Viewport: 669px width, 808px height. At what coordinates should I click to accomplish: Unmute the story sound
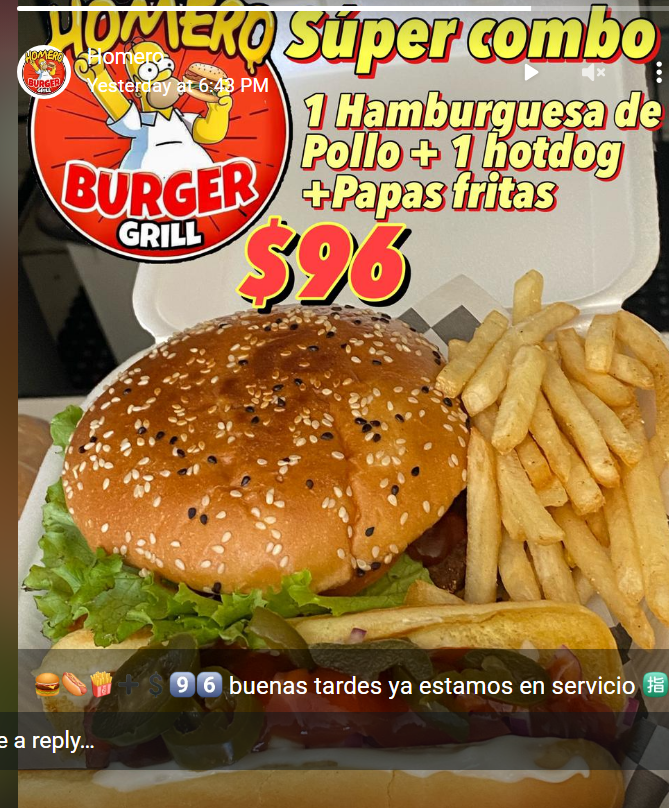point(593,72)
